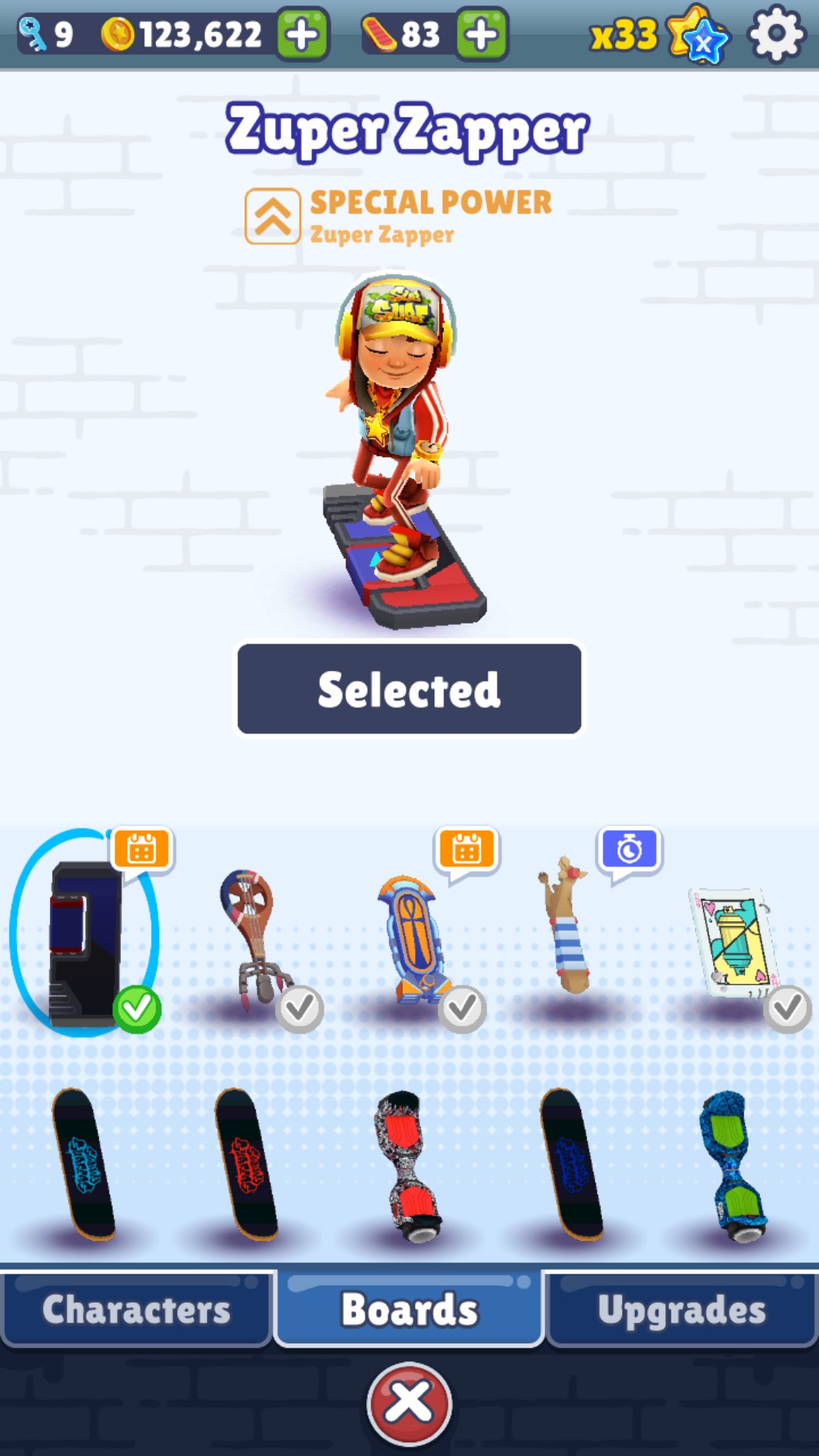
Task: Pick the skateboard with red graffiti
Action: (246, 1162)
